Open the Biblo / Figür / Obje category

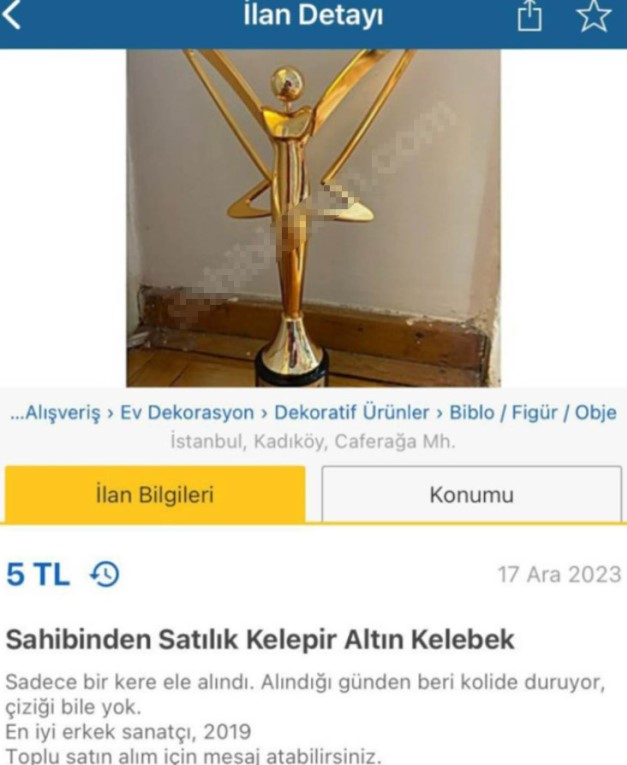pyautogui.click(x=532, y=413)
